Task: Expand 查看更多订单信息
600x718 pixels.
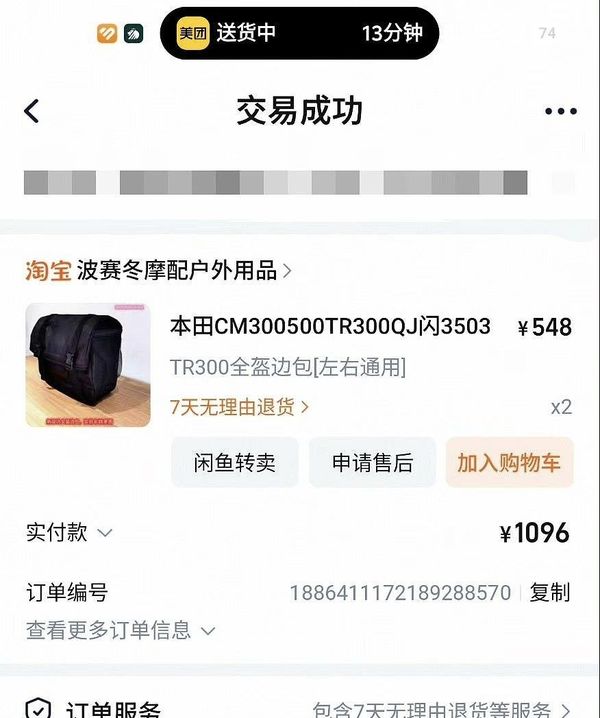Action: click(120, 630)
